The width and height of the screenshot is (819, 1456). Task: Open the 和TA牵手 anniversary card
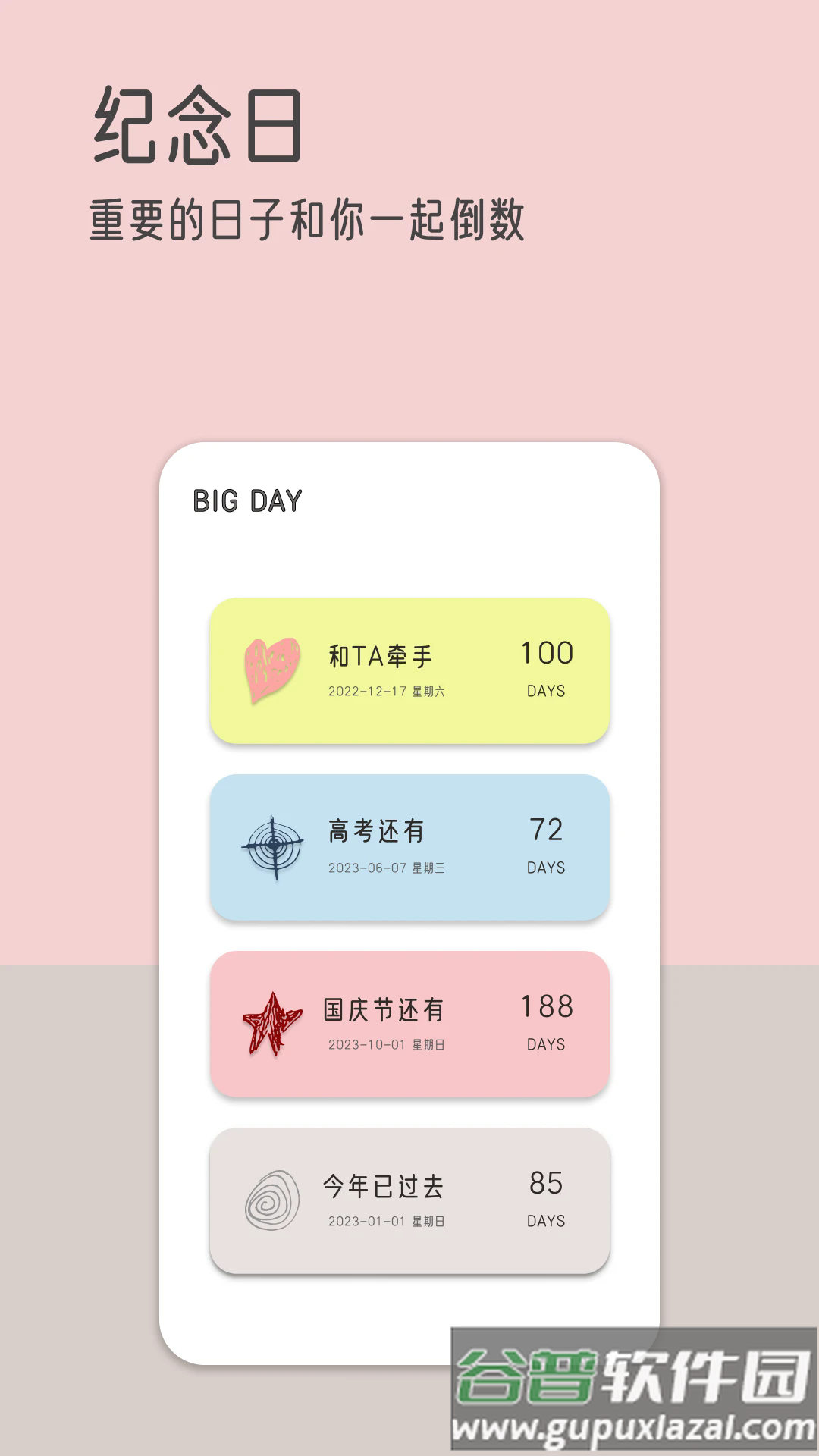click(409, 669)
